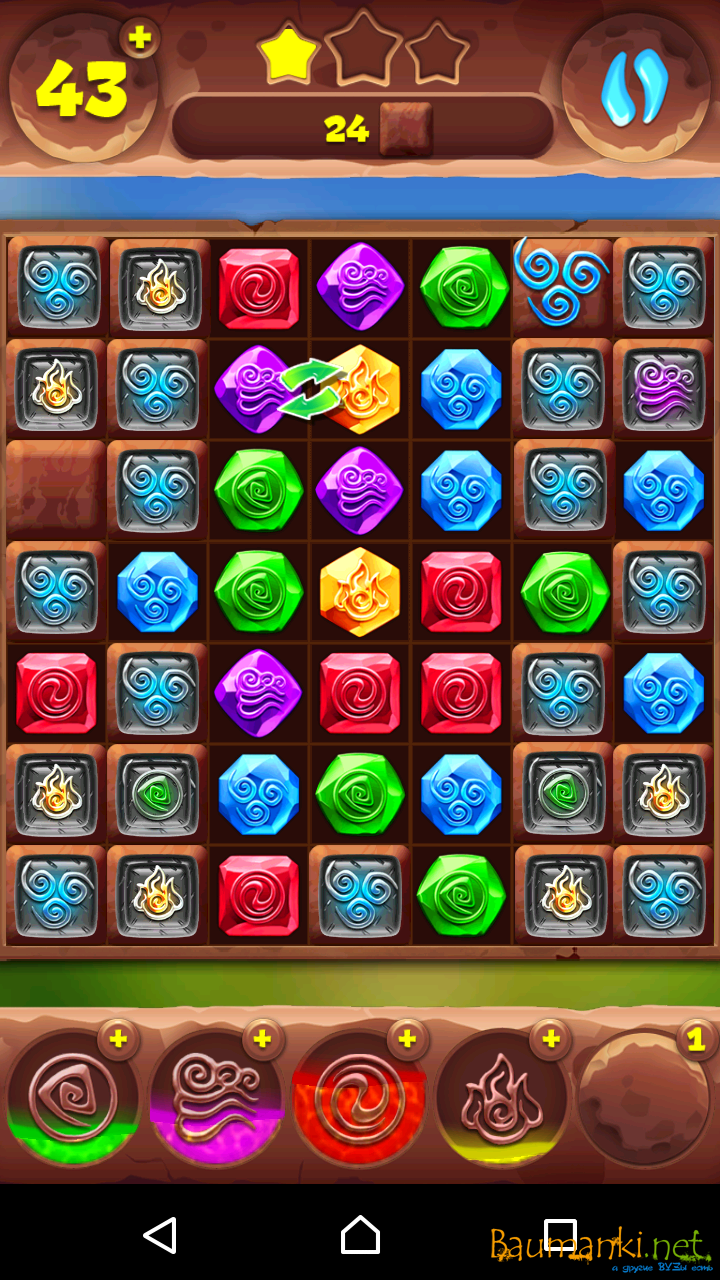Use the purple air power-up booster
This screenshot has width=720, height=1280.
pyautogui.click(x=216, y=1098)
